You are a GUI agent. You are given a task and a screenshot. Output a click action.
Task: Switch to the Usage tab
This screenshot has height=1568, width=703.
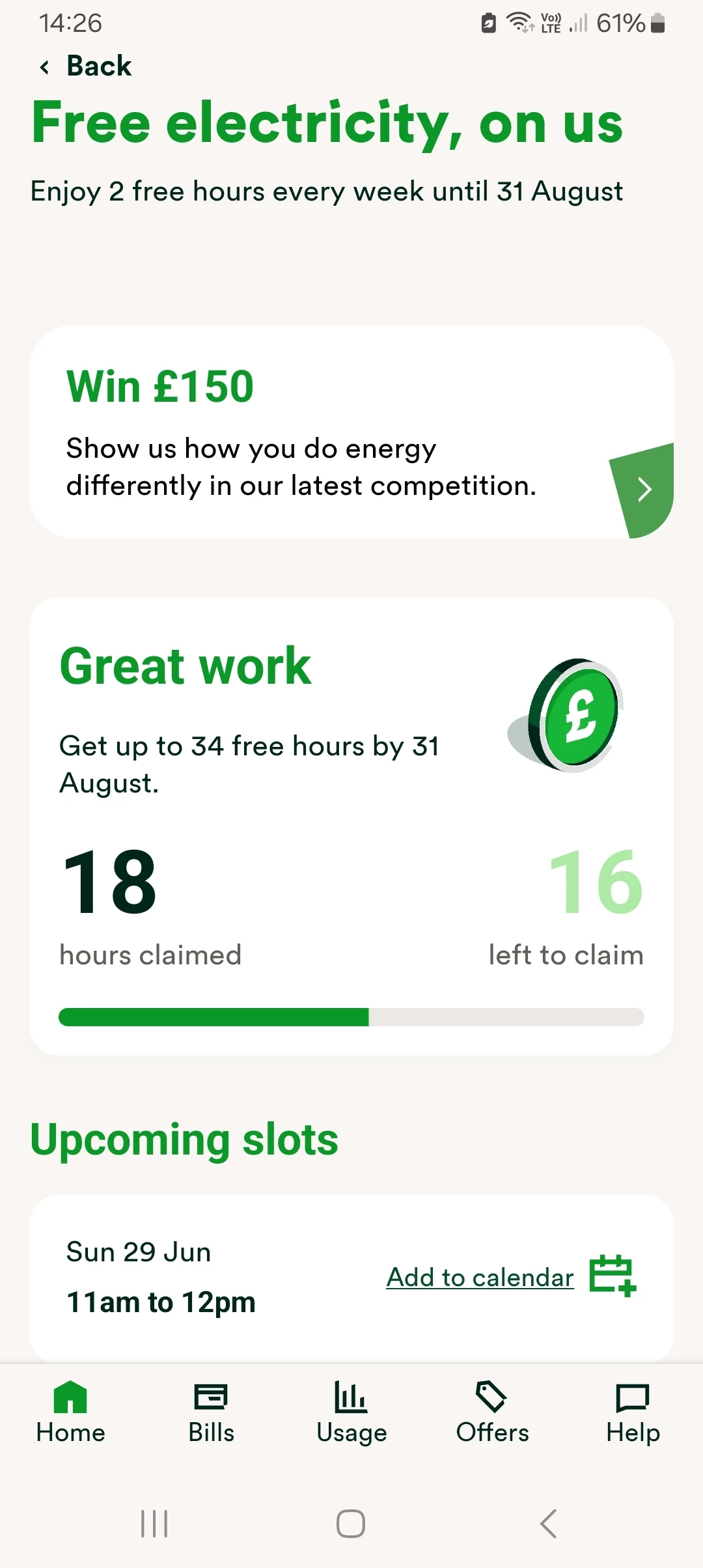point(351,1413)
